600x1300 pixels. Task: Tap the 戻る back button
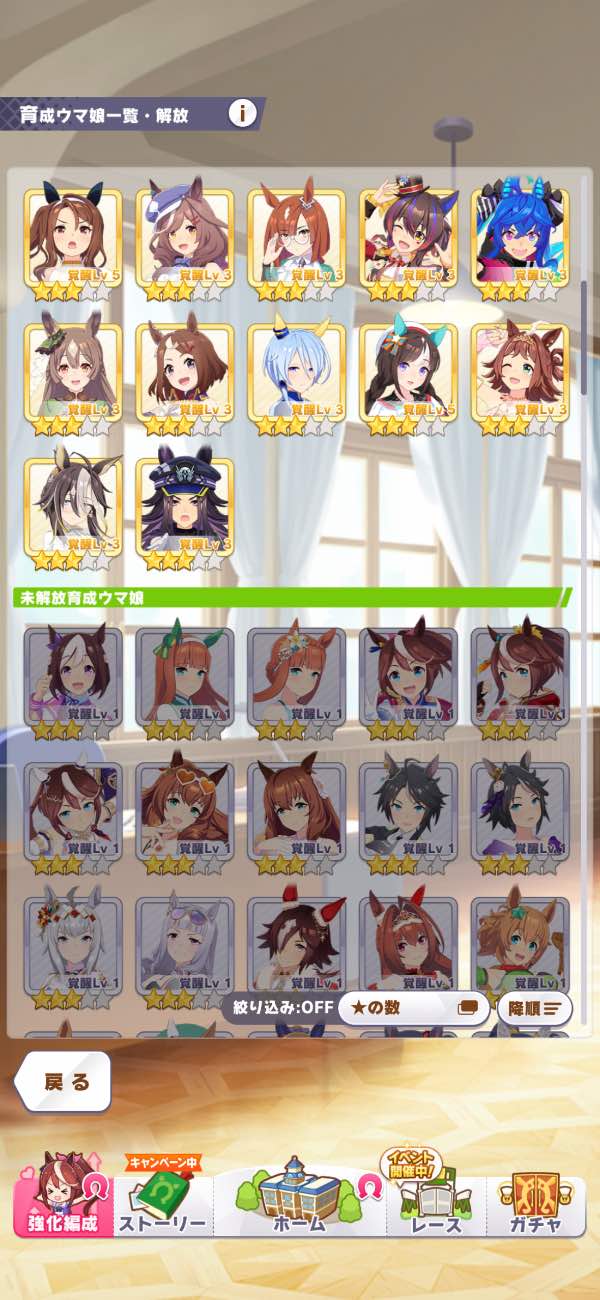click(x=65, y=1081)
